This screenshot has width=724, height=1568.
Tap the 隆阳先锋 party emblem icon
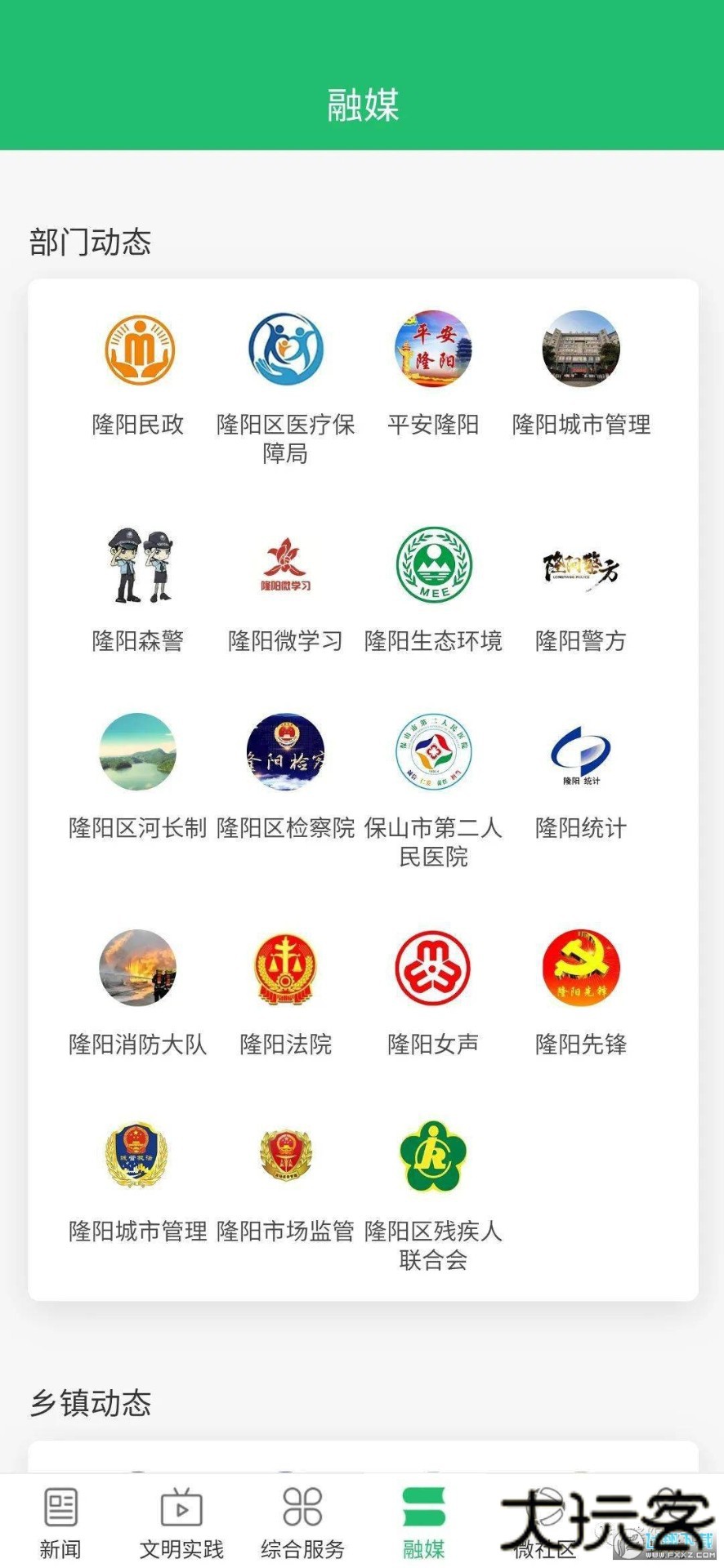click(x=580, y=969)
